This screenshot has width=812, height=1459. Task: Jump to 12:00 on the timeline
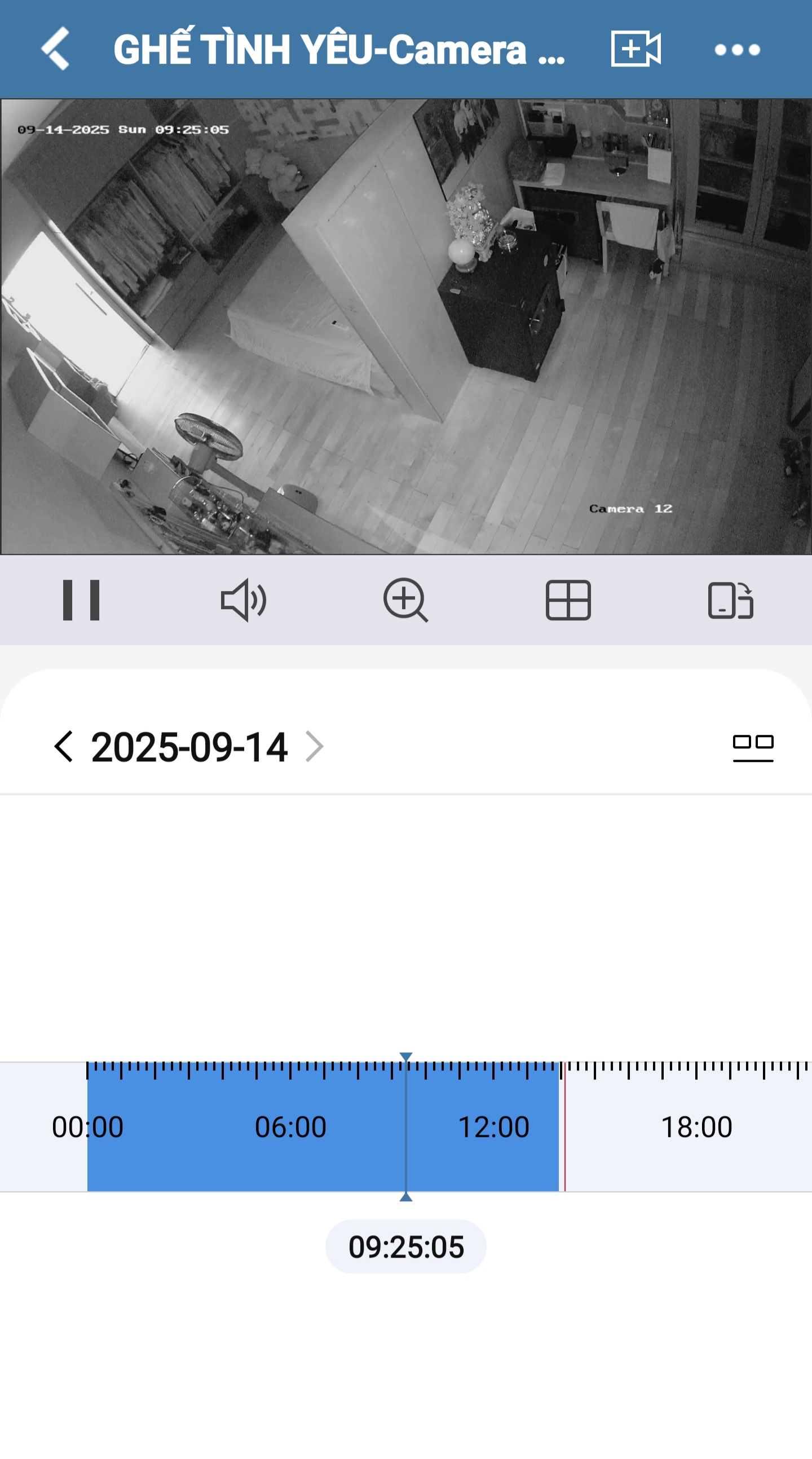(493, 1126)
